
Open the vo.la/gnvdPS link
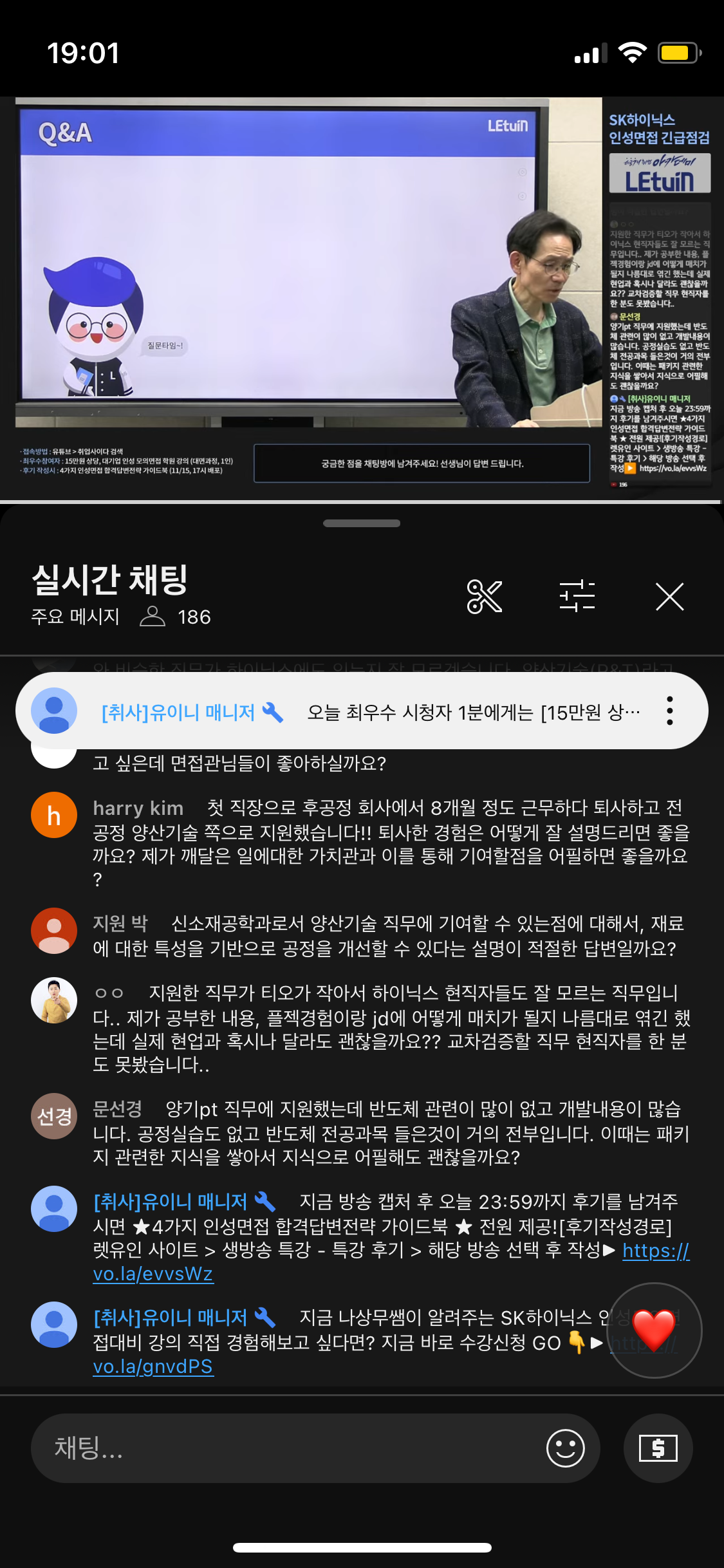point(153,1367)
